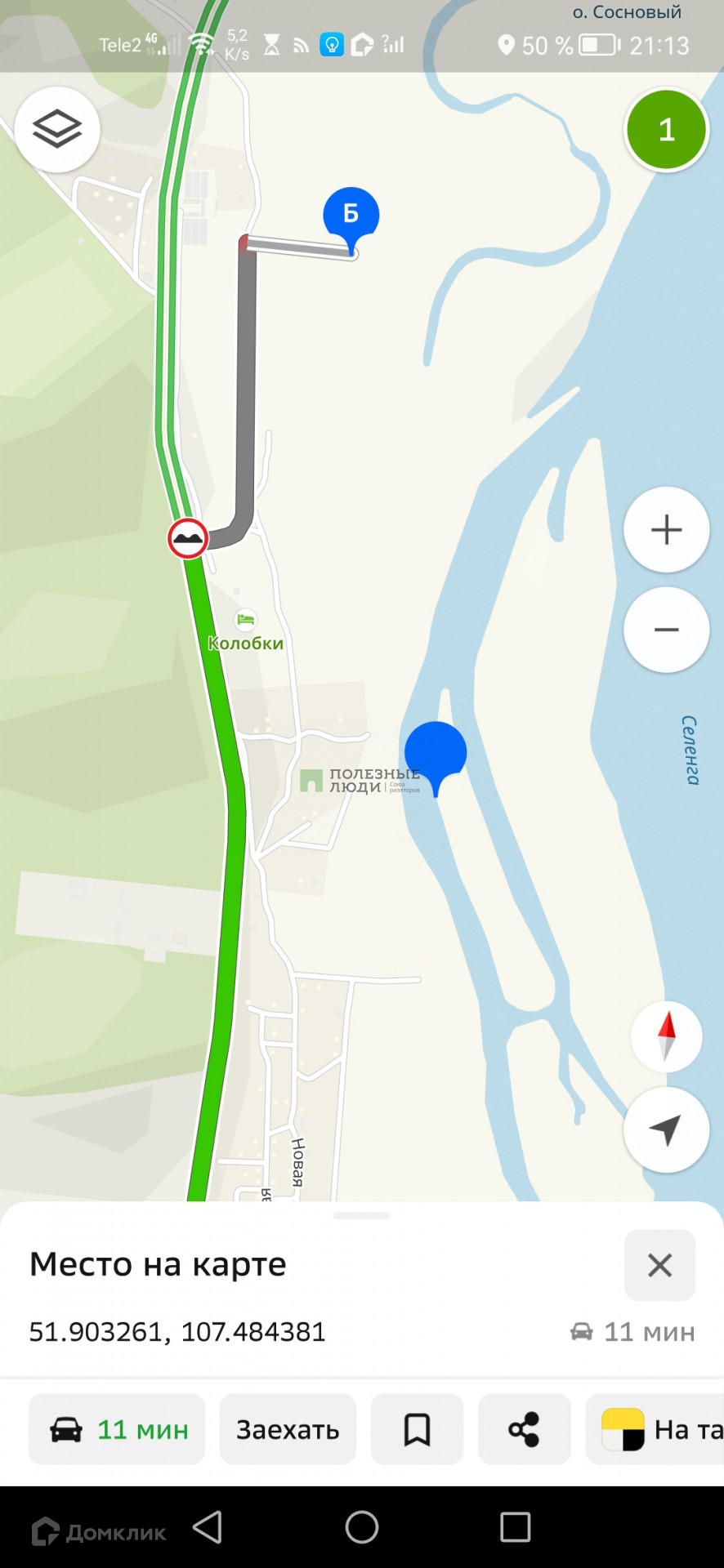Center map on my location

(x=666, y=1130)
